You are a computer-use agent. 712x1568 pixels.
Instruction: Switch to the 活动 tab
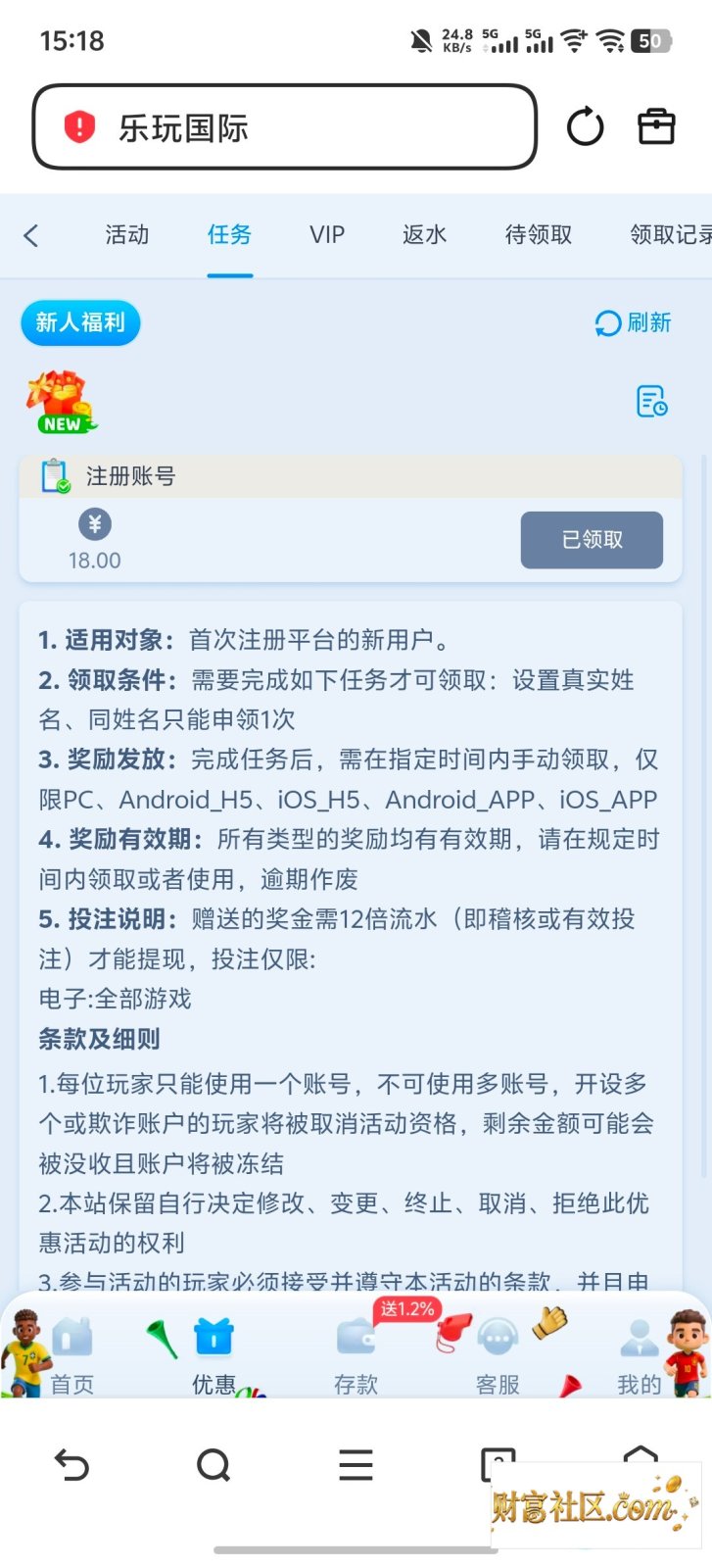pyautogui.click(x=127, y=235)
